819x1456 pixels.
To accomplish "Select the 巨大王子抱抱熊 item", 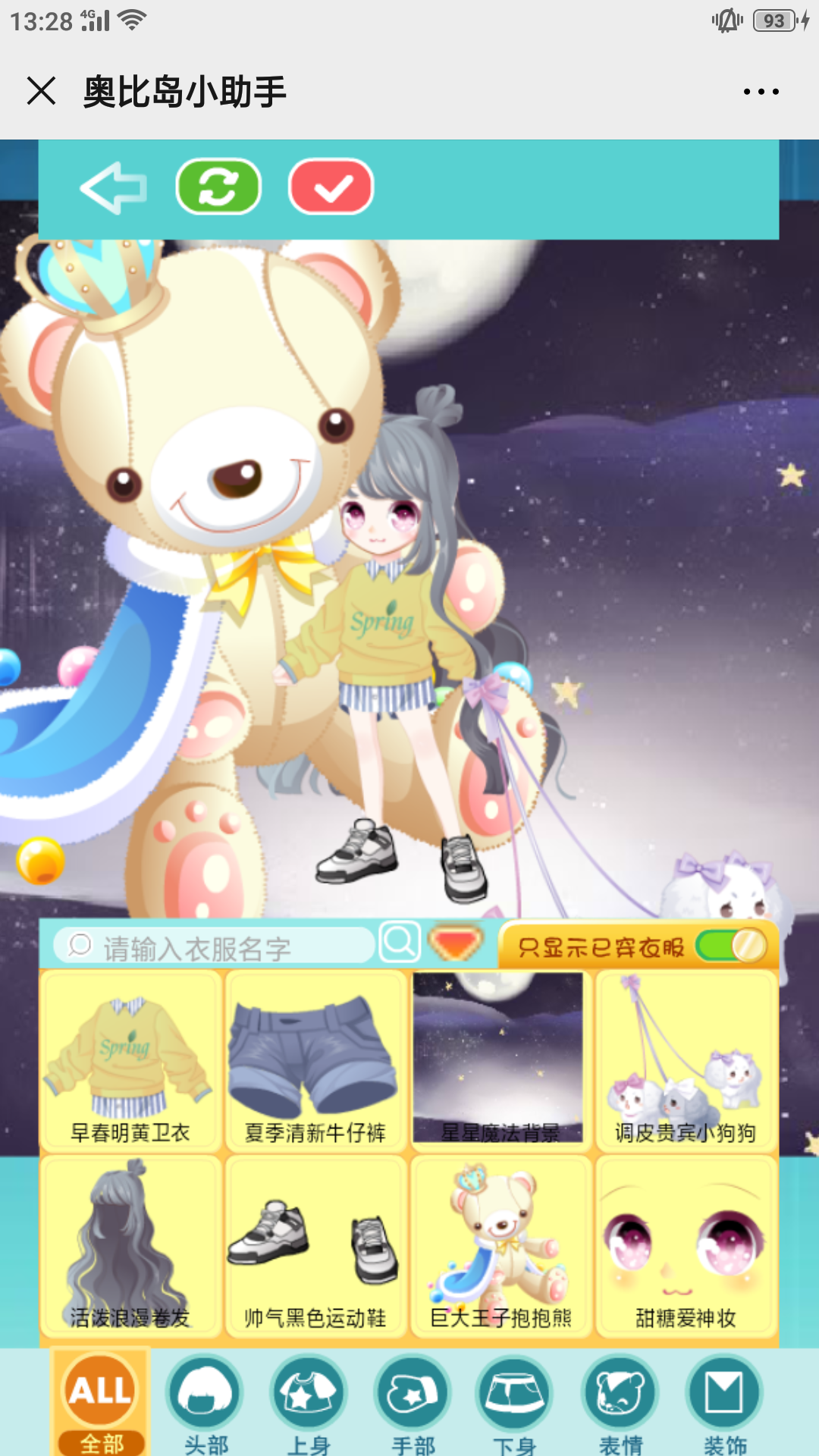I will pyautogui.click(x=500, y=1247).
